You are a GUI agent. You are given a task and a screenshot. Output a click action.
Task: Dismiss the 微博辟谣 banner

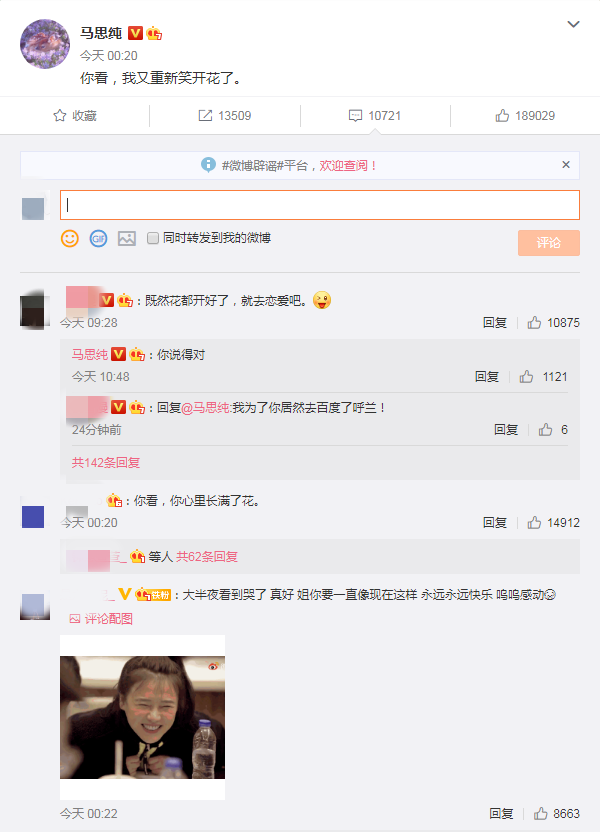tap(565, 165)
